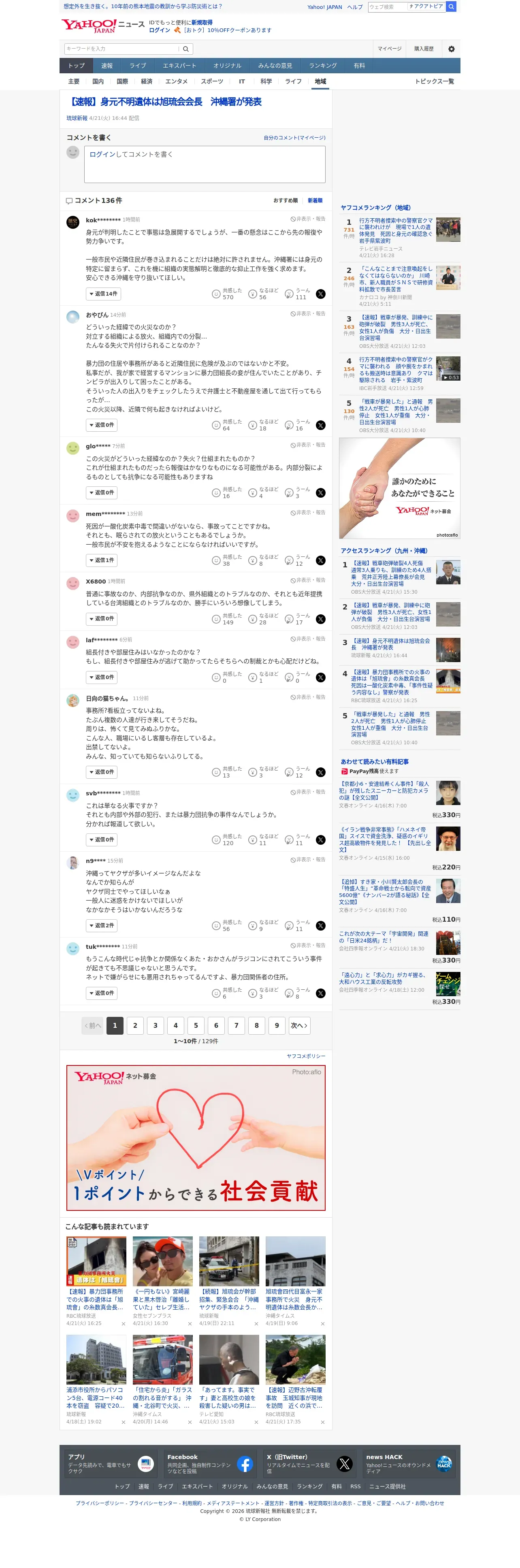Tap the comment box to write a comment

[x=205, y=164]
